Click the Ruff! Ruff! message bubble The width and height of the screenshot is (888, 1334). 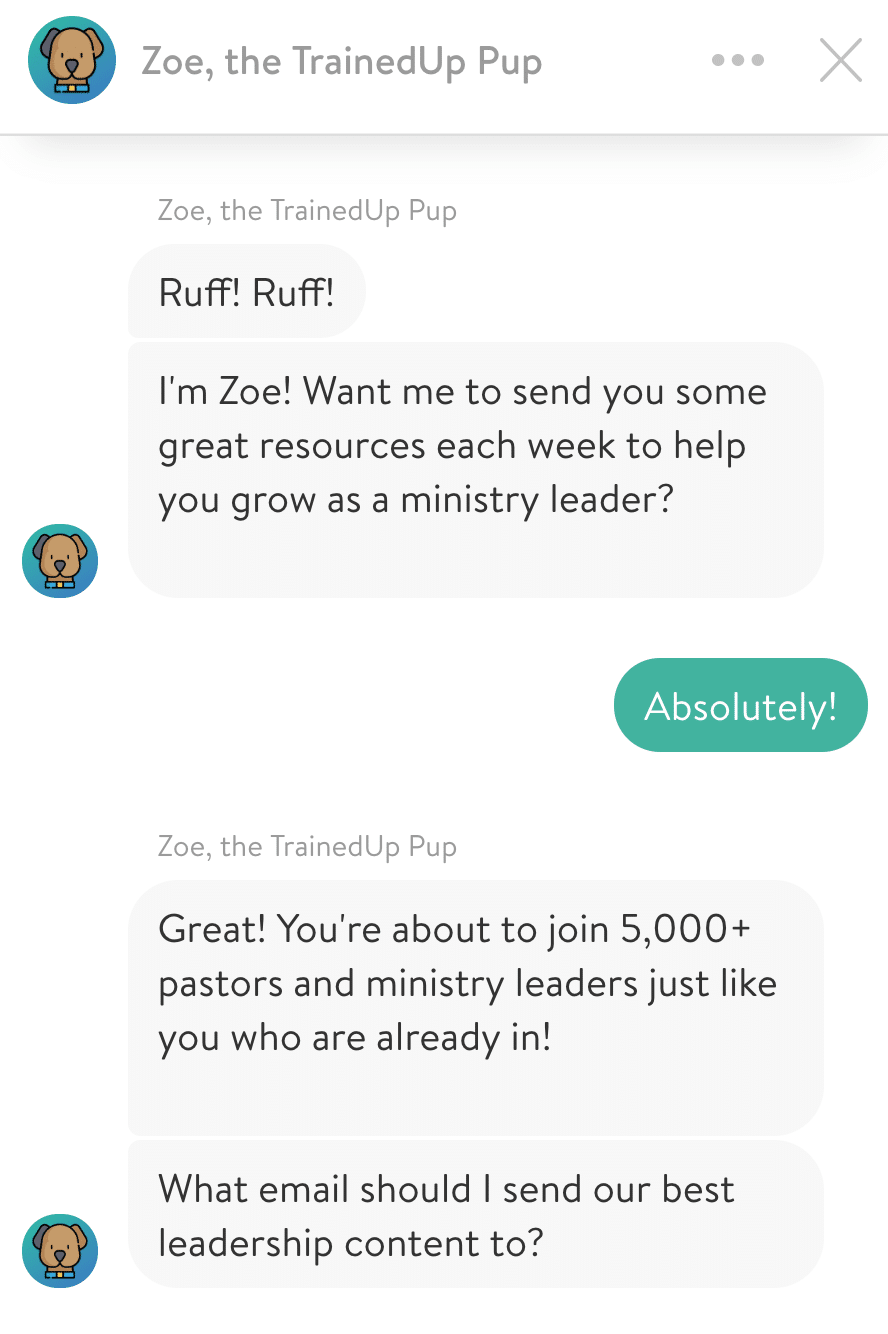(246, 291)
